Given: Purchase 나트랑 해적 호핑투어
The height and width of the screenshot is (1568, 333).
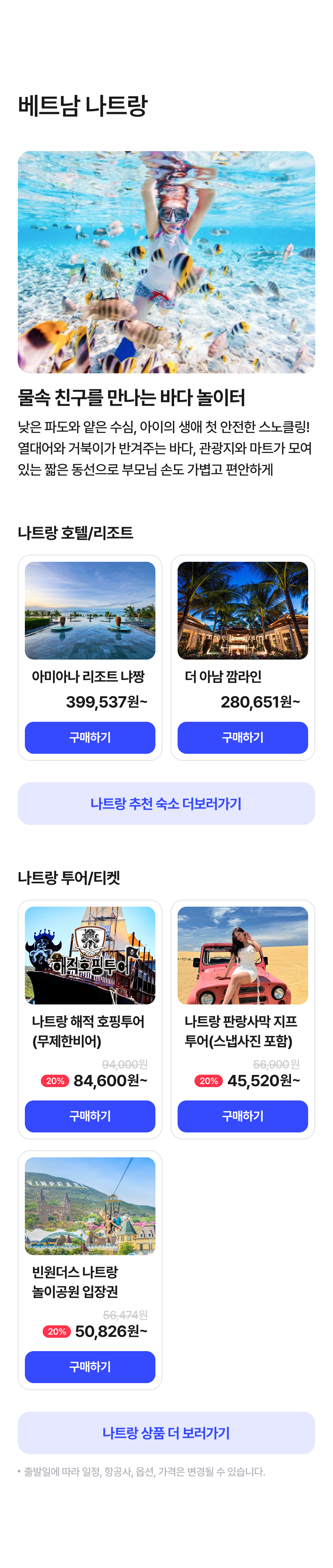Looking at the screenshot, I should tap(90, 1116).
